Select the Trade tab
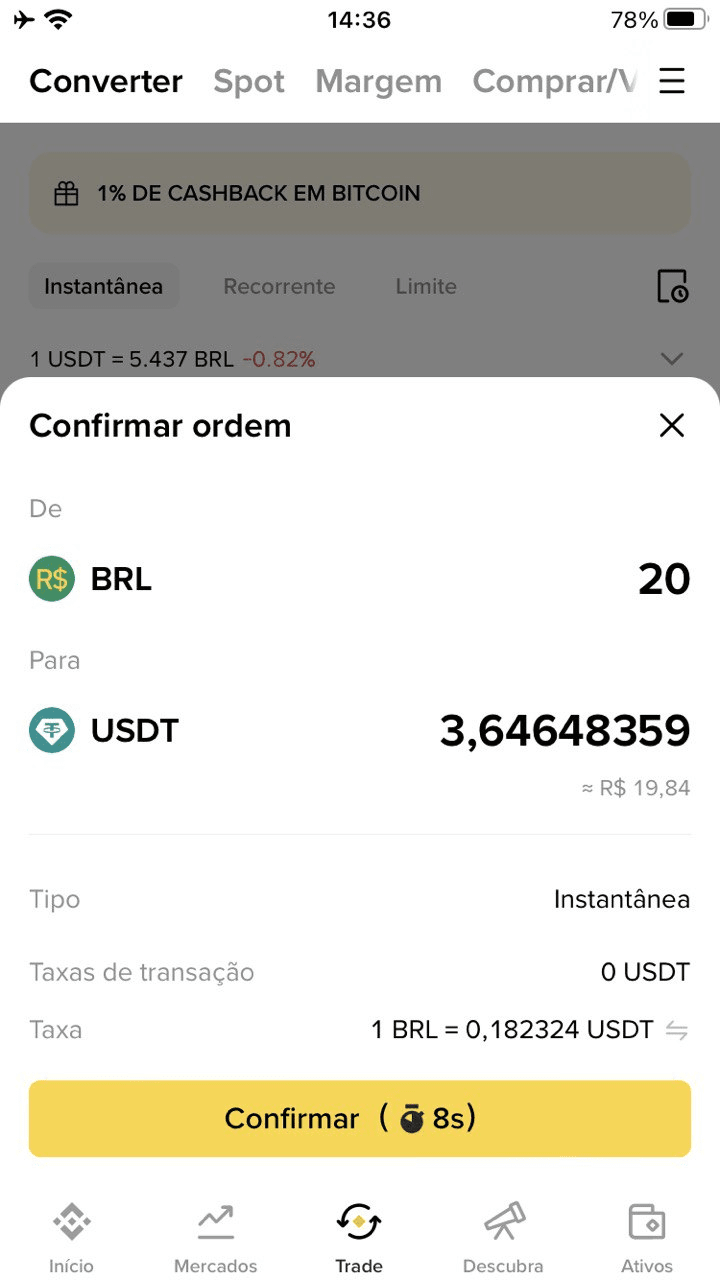 pyautogui.click(x=359, y=1238)
